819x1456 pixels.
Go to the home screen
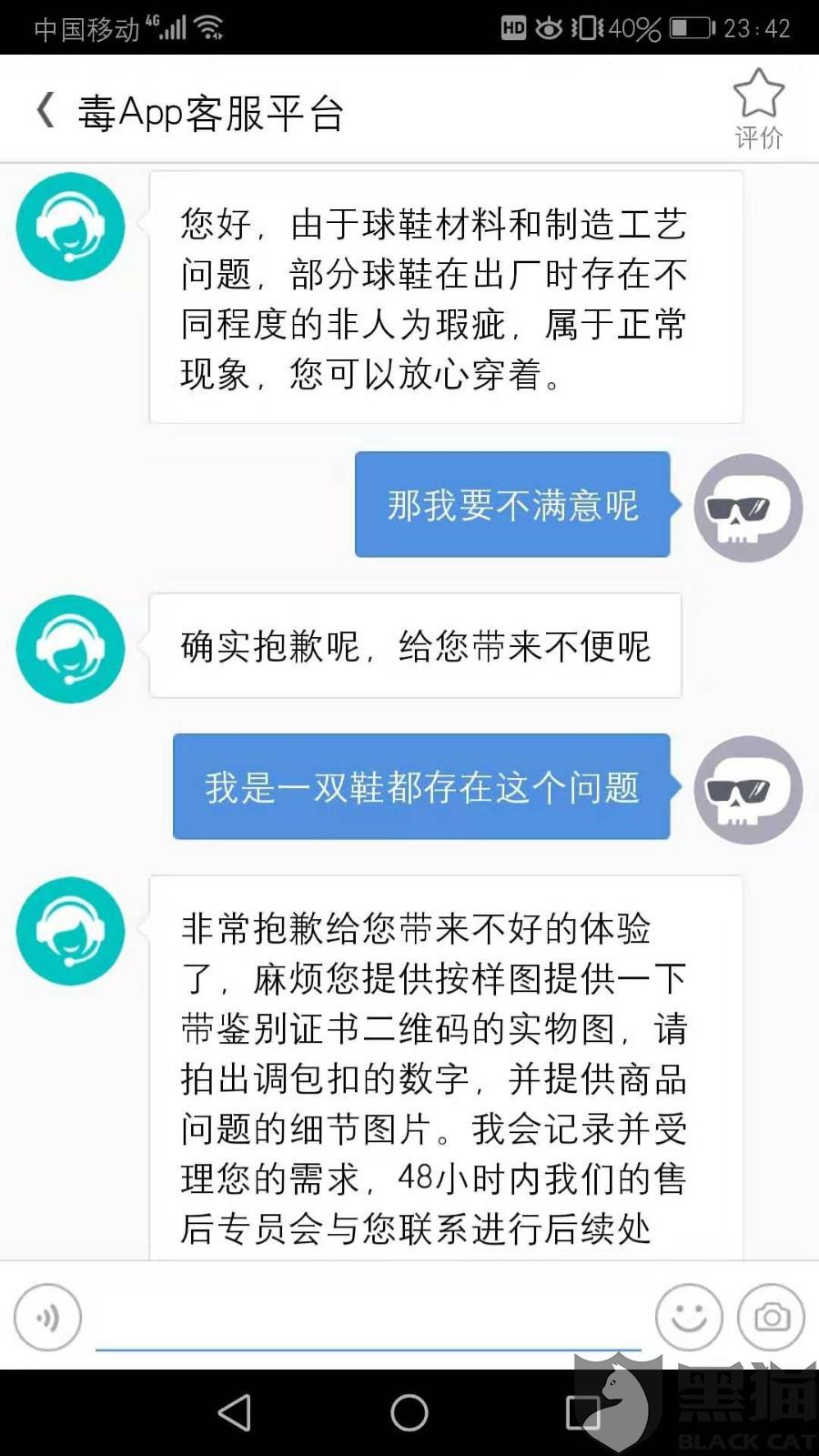pyautogui.click(x=409, y=1412)
